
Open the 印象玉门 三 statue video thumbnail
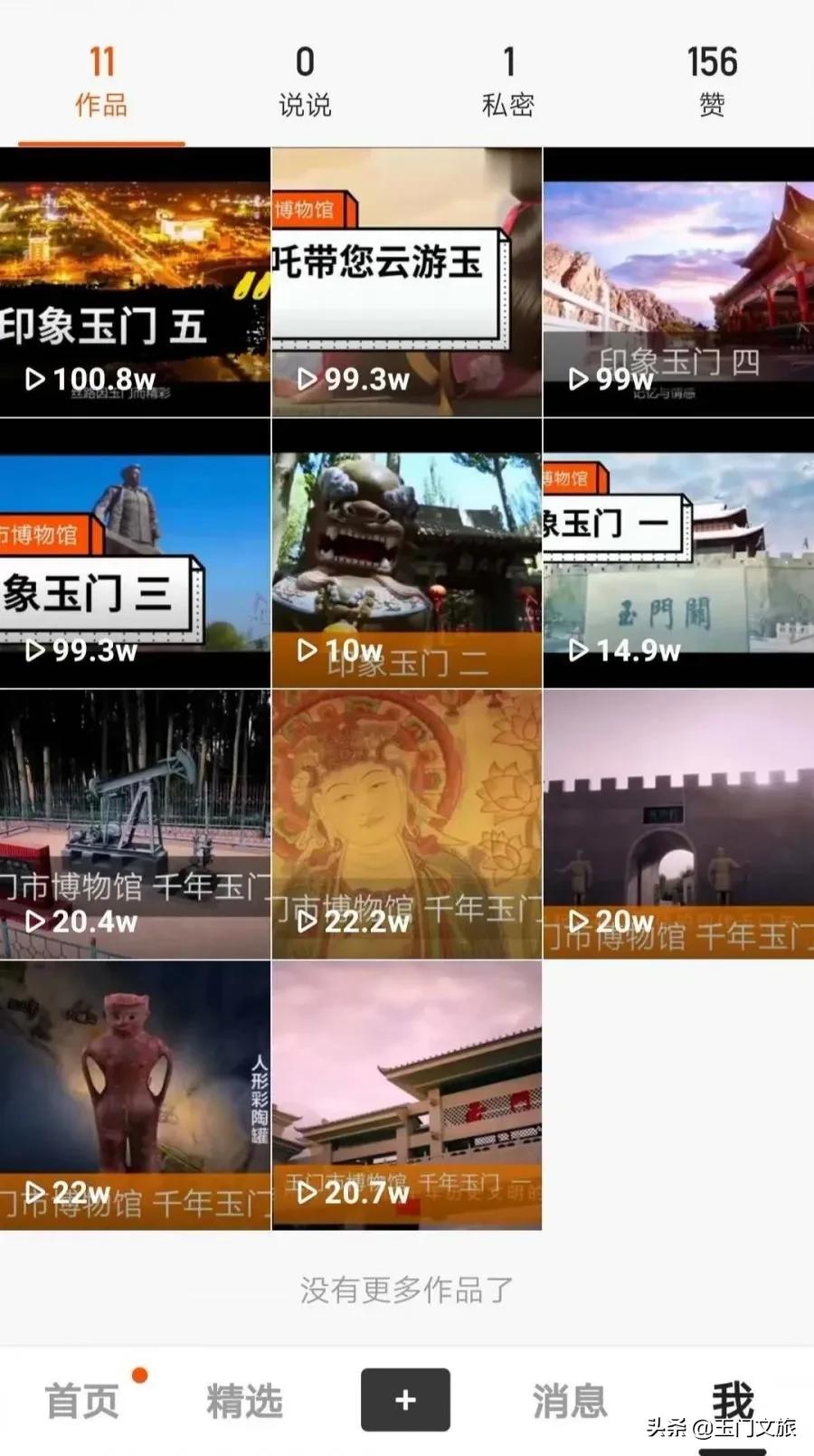(134, 552)
